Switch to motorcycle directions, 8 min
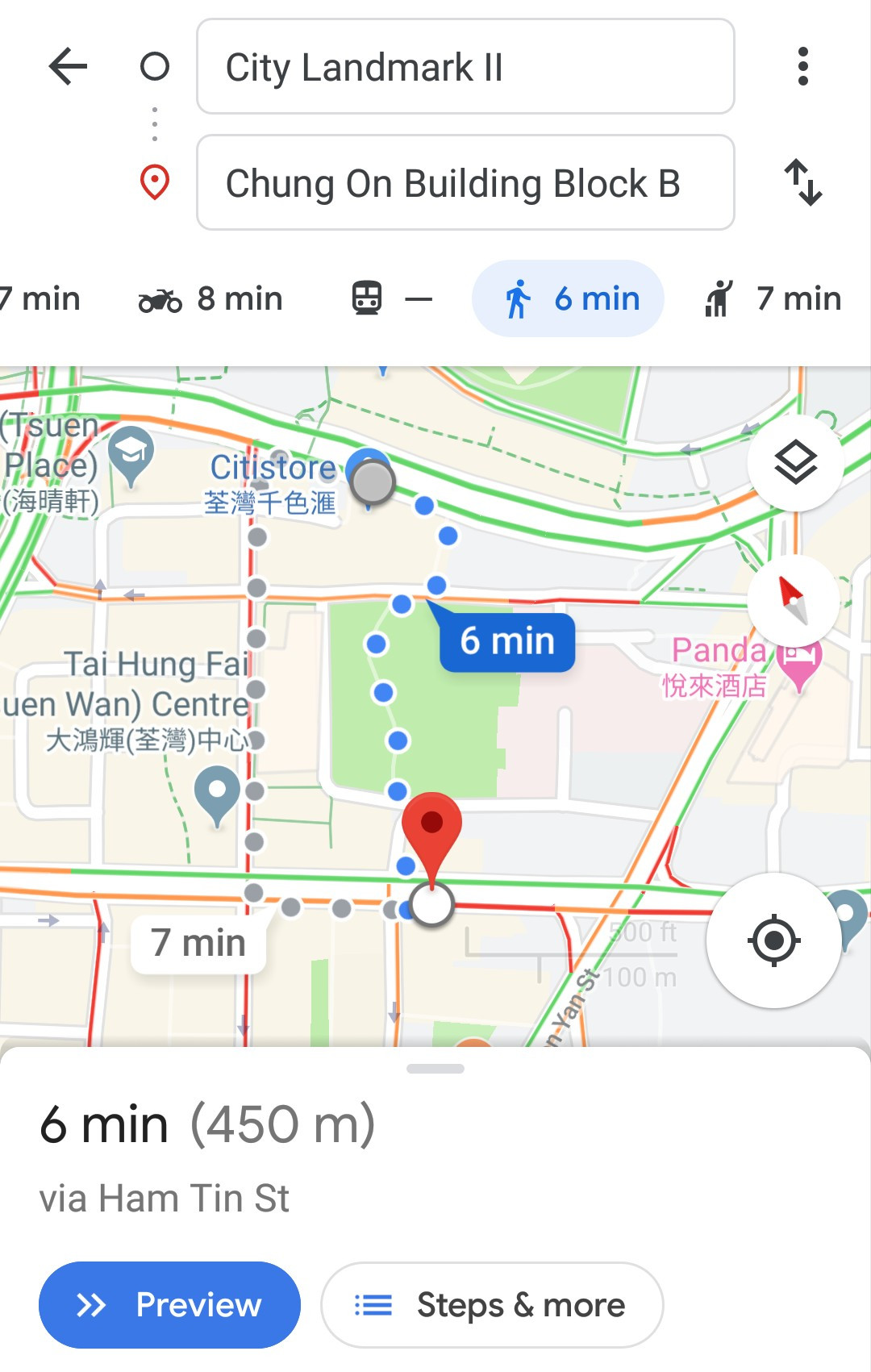 pyautogui.click(x=211, y=299)
